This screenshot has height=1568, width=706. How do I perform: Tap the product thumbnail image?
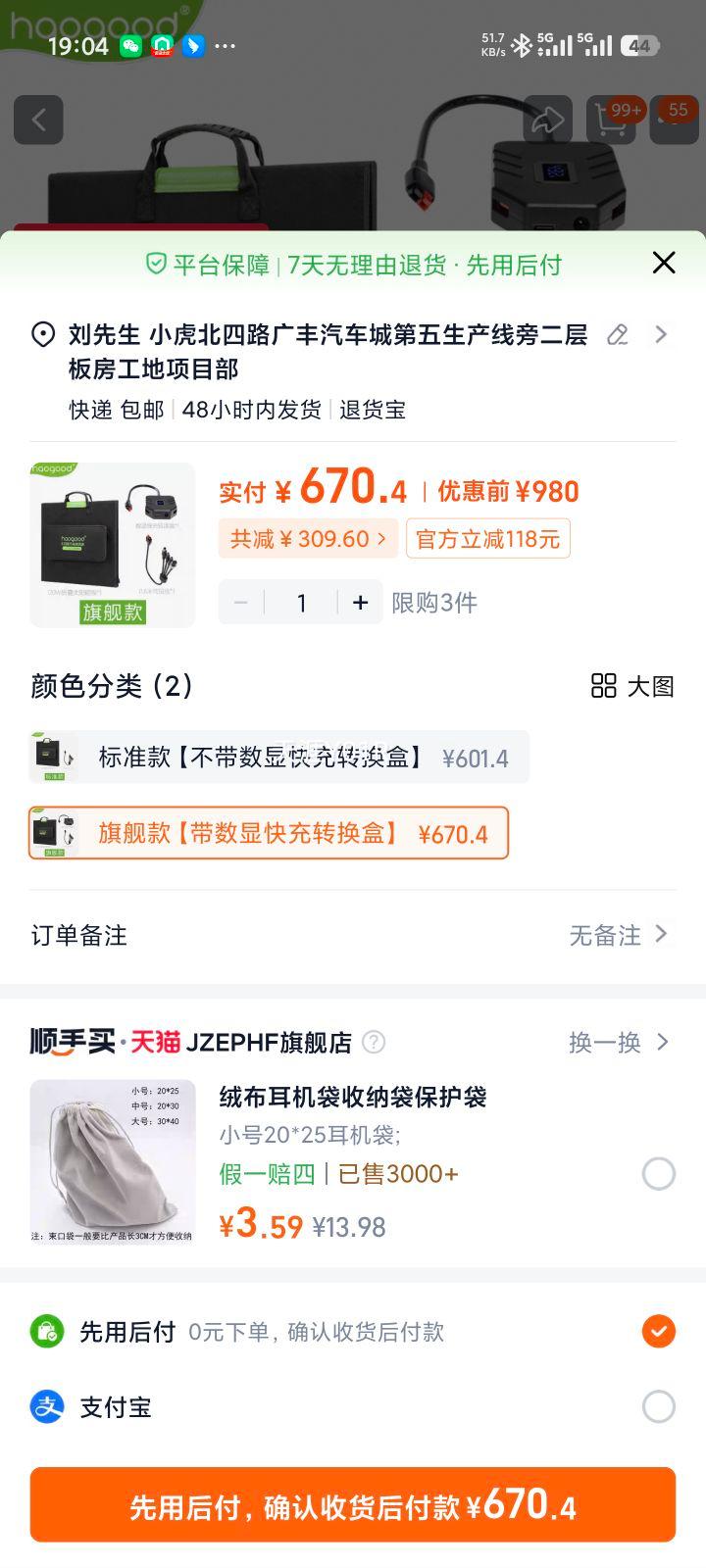pyautogui.click(x=112, y=544)
